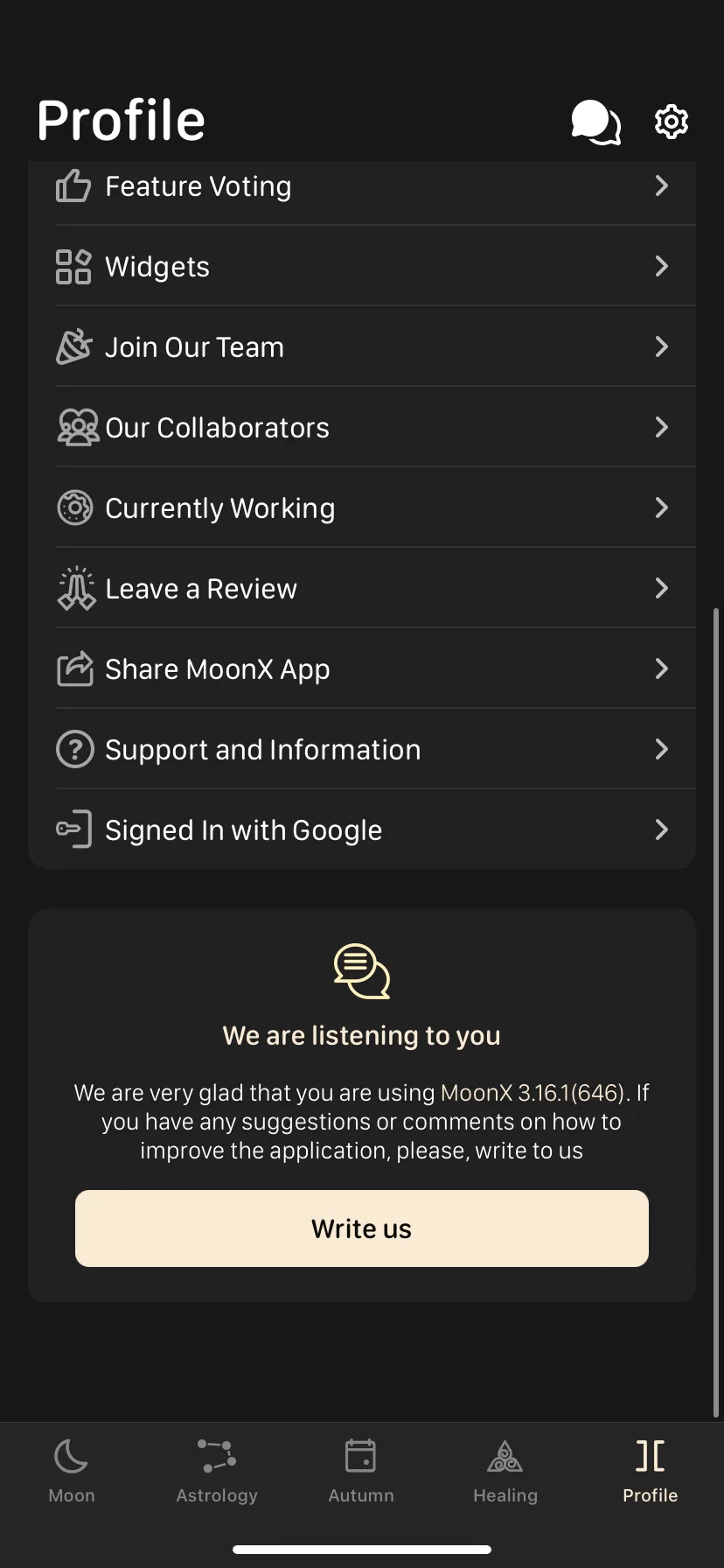724x1568 pixels.
Task: Open Currently Working
Action: (x=362, y=508)
